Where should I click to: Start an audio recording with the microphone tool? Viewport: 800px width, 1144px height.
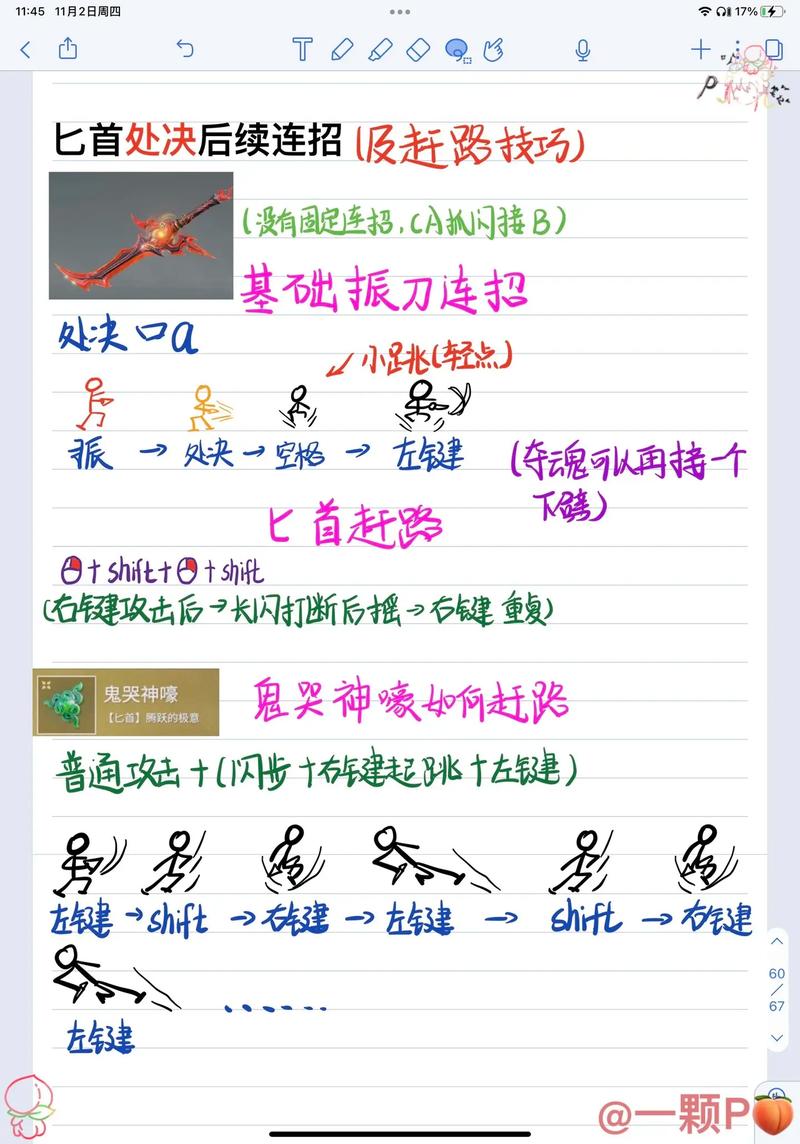(582, 48)
